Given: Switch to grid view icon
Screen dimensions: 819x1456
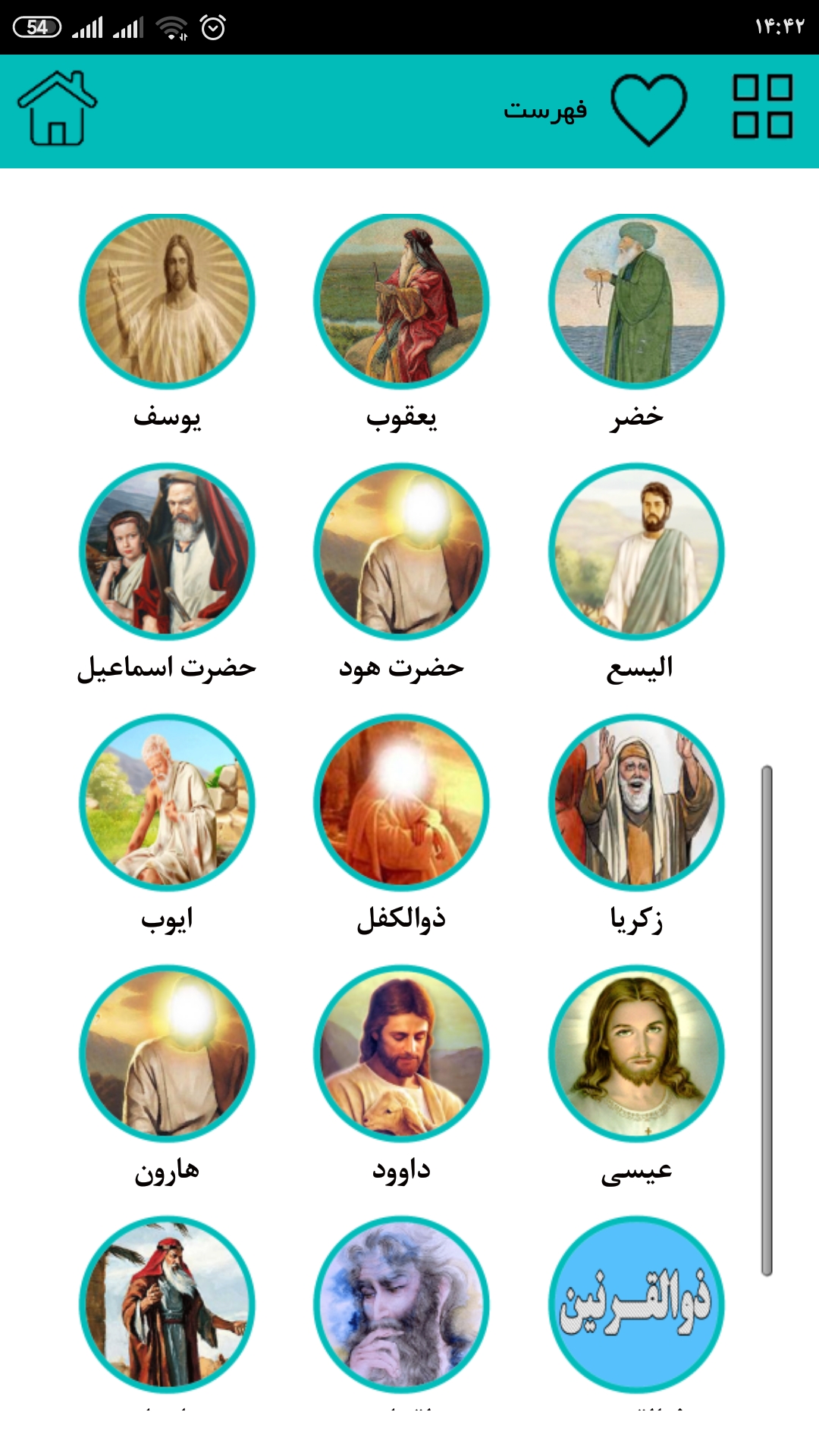Looking at the screenshot, I should tap(762, 107).
